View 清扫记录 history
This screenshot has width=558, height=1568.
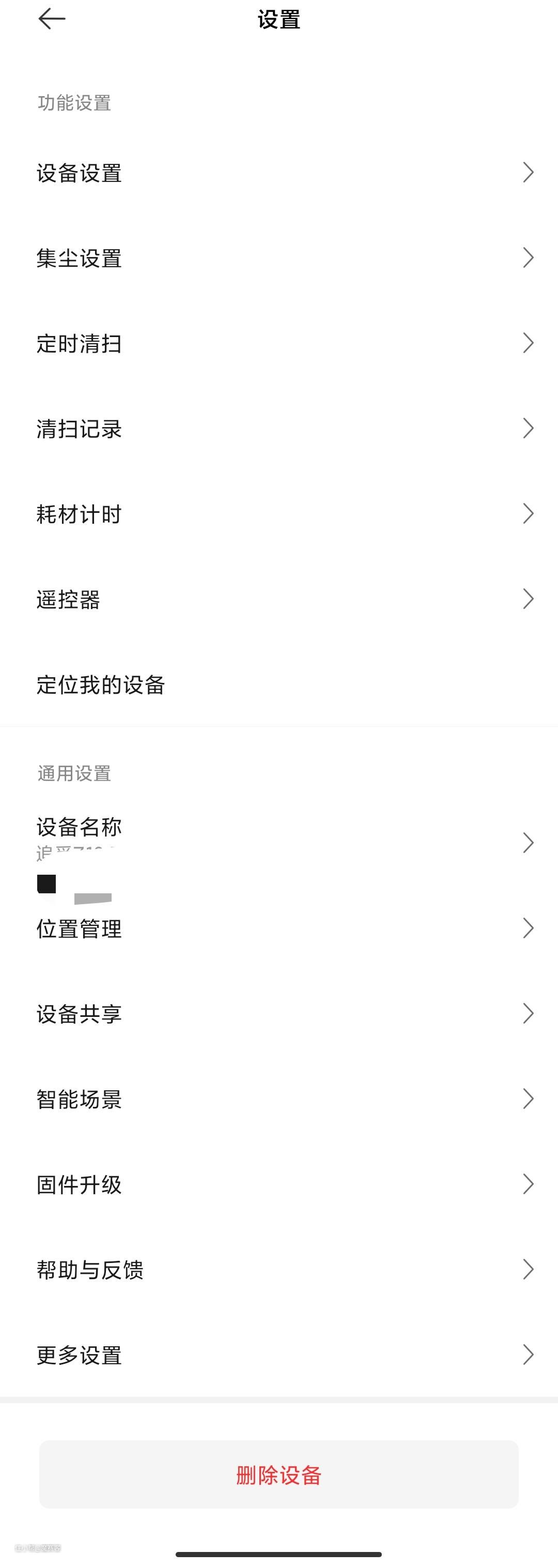278,429
